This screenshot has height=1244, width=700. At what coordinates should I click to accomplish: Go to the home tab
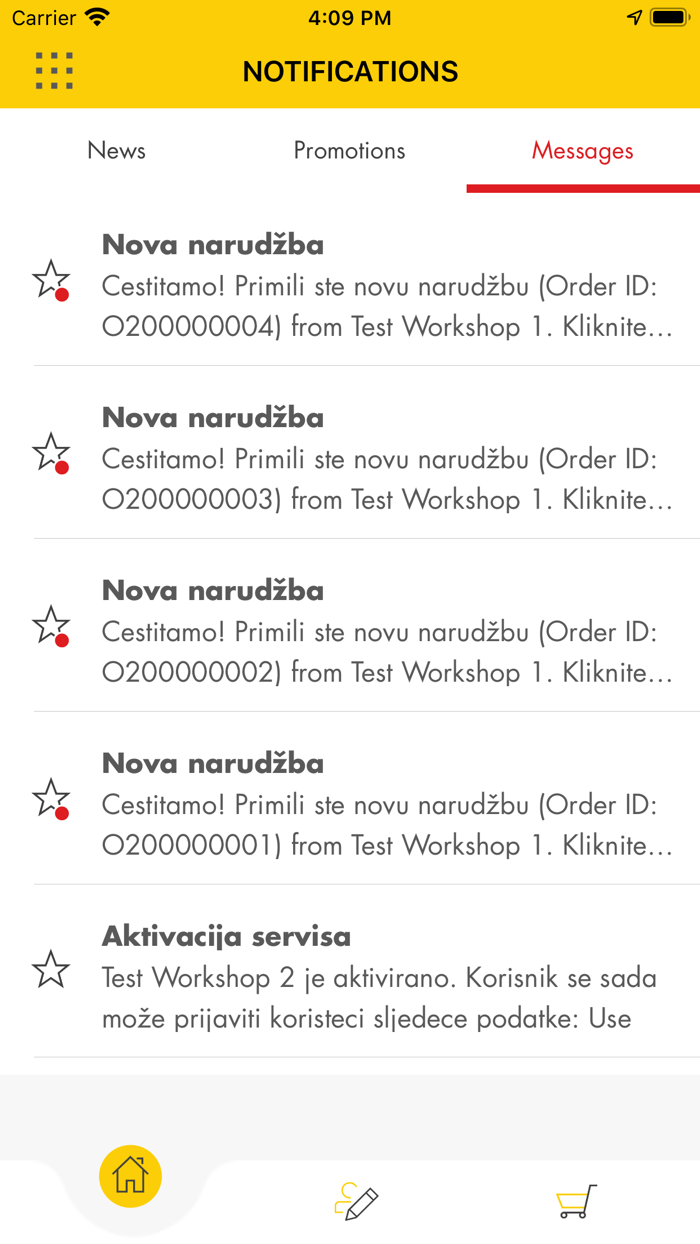coord(130,1176)
